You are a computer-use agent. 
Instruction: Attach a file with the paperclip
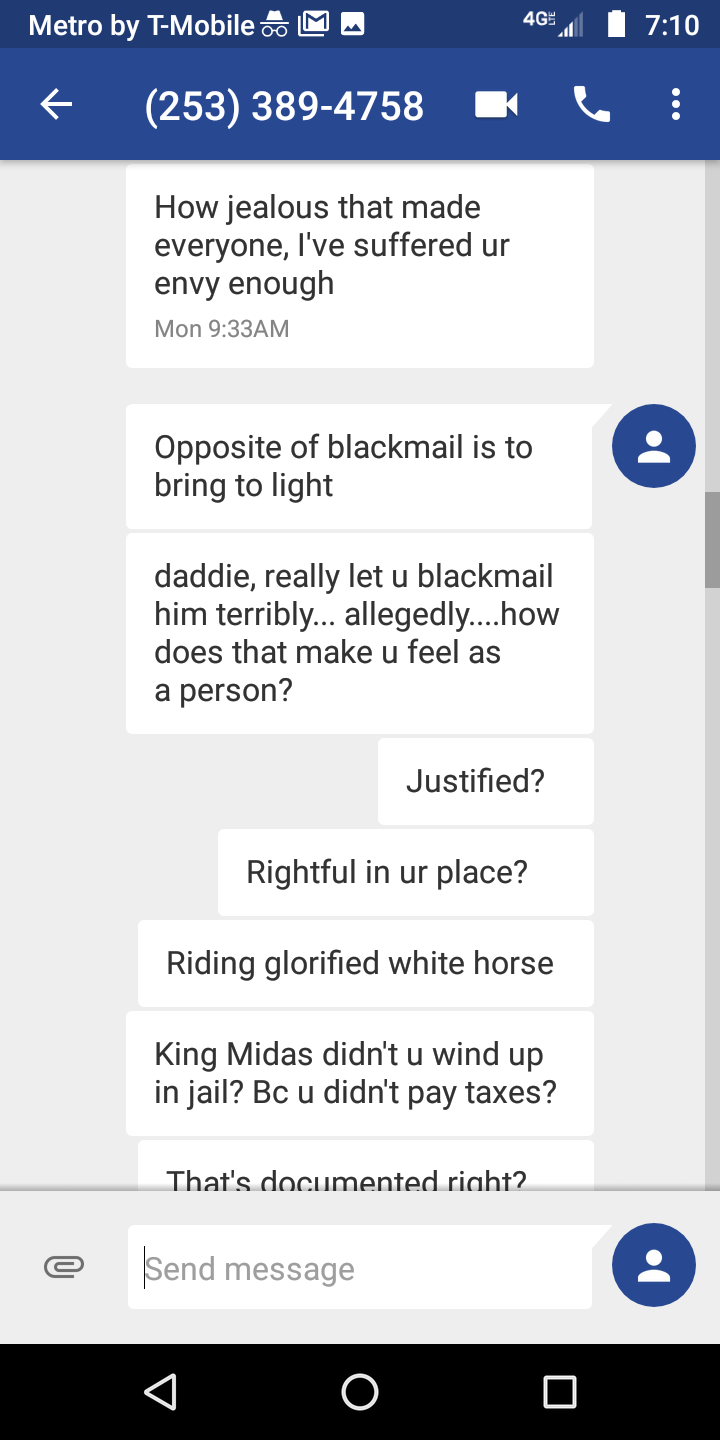(64, 1267)
